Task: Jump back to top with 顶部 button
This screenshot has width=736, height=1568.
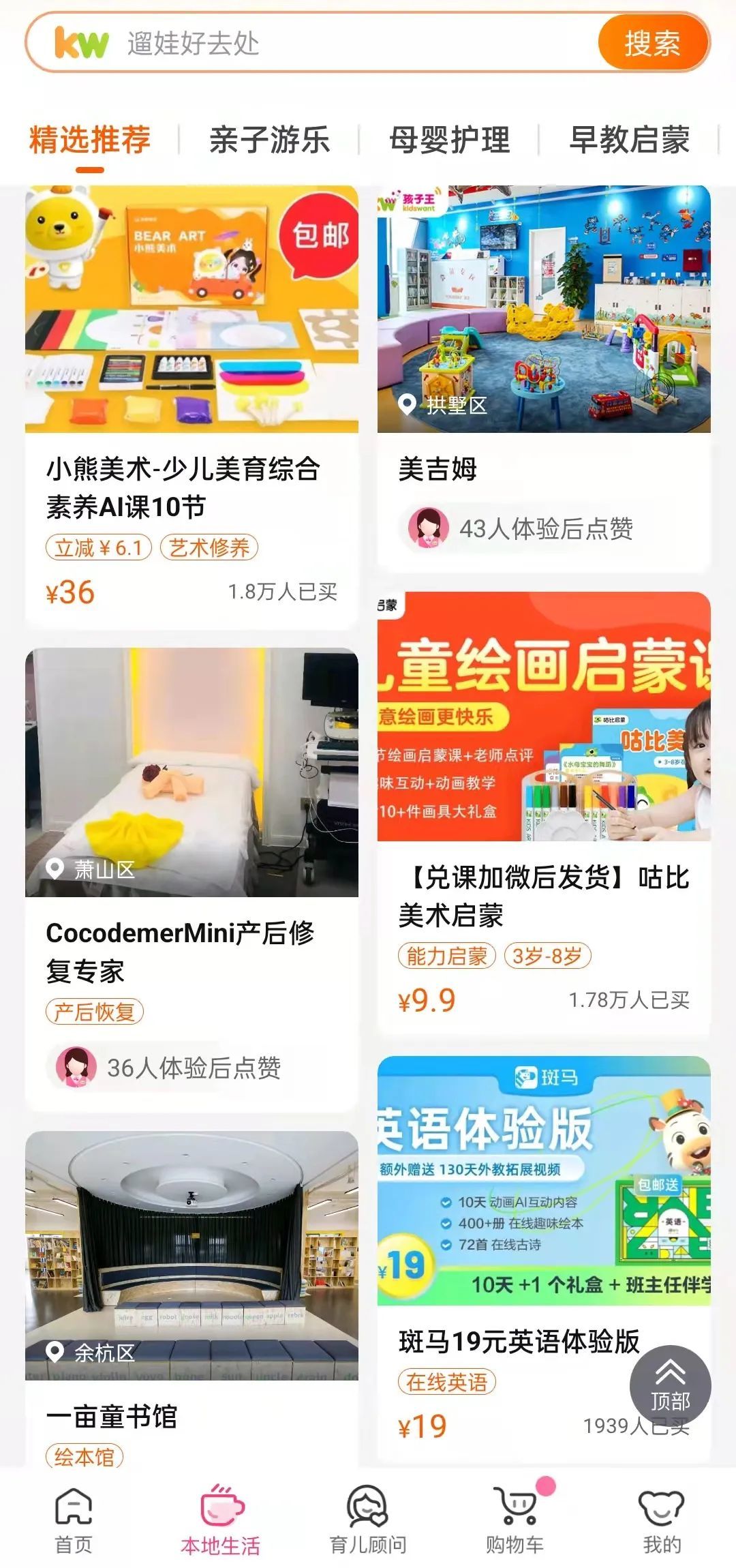Action: click(670, 1386)
